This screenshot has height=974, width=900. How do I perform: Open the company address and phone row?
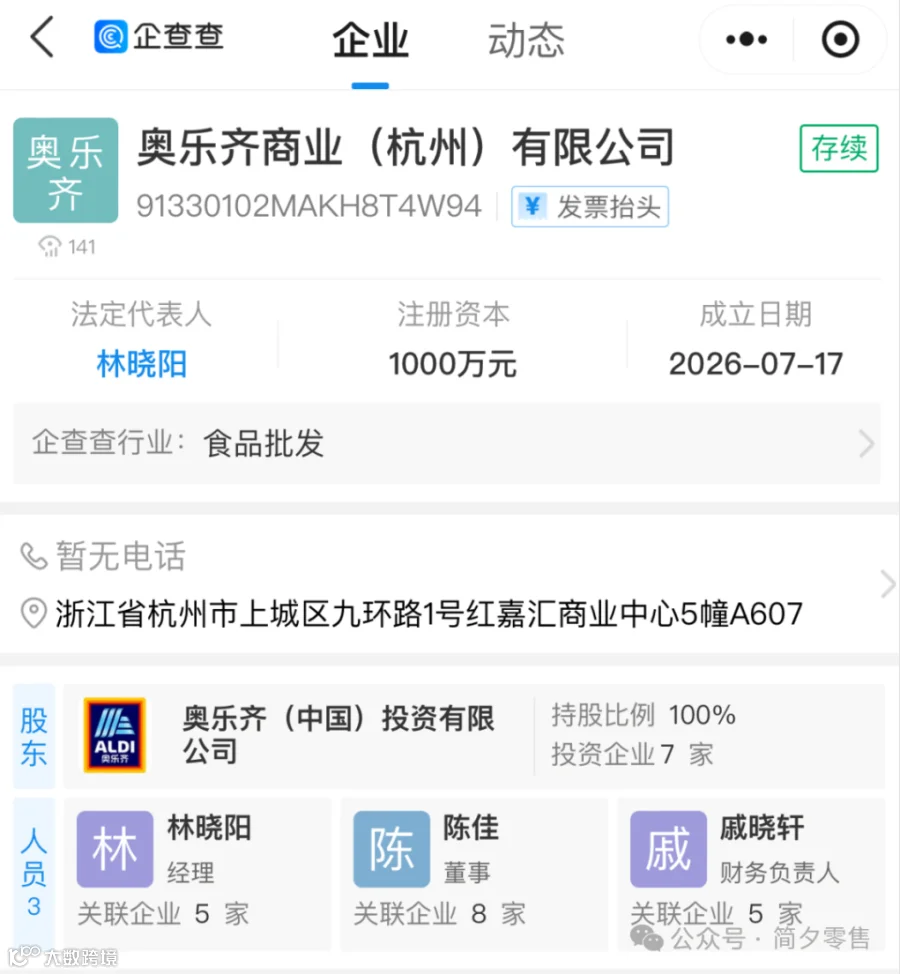450,584
